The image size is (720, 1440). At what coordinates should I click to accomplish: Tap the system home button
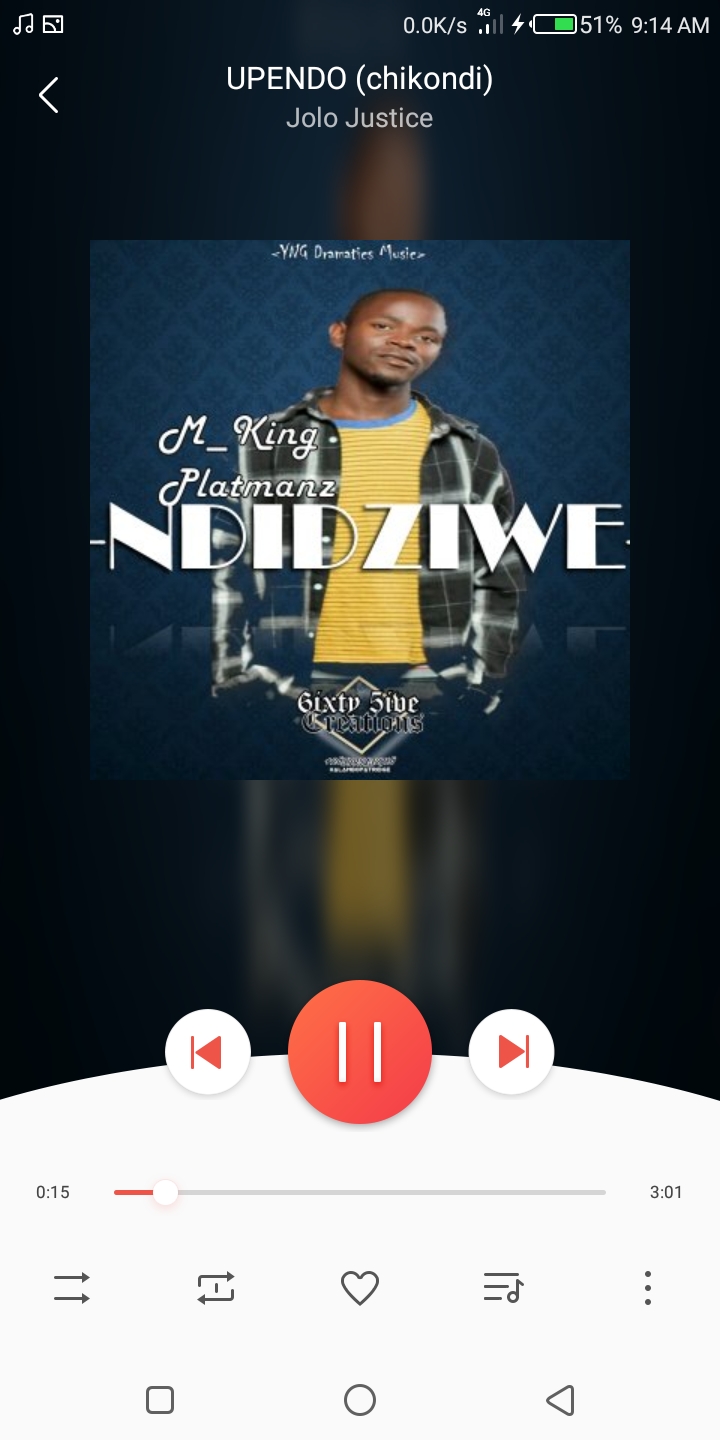tap(360, 1400)
